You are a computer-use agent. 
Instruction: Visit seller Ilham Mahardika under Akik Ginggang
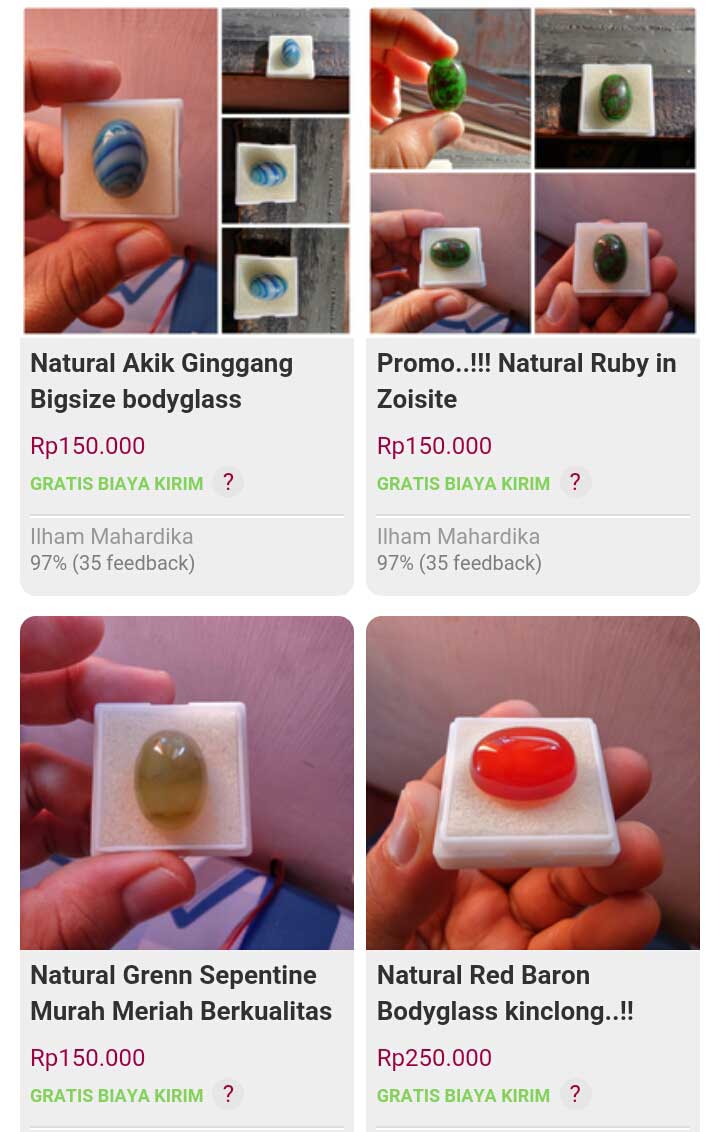(x=112, y=537)
